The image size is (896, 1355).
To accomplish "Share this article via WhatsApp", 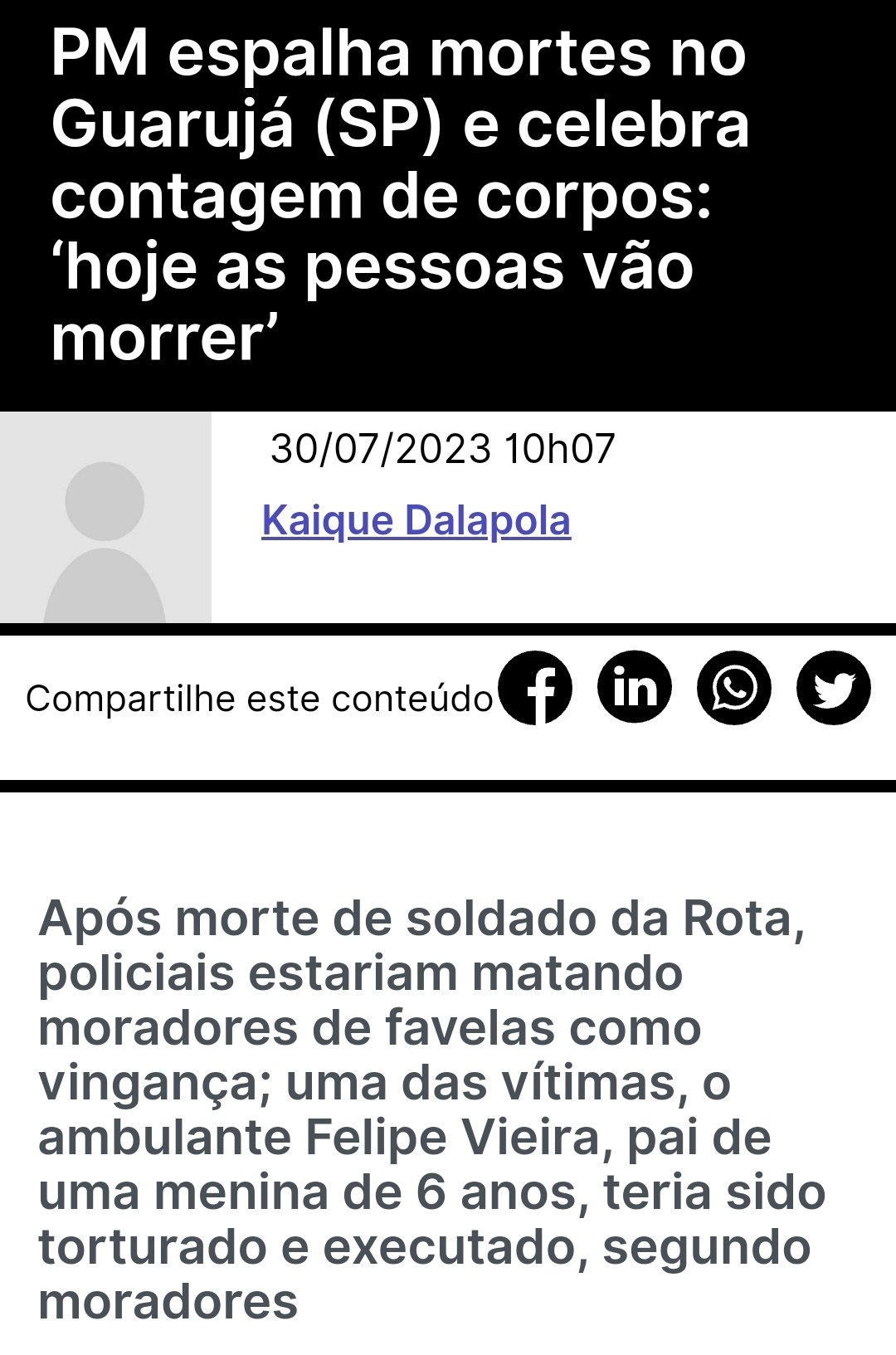I will [x=734, y=688].
